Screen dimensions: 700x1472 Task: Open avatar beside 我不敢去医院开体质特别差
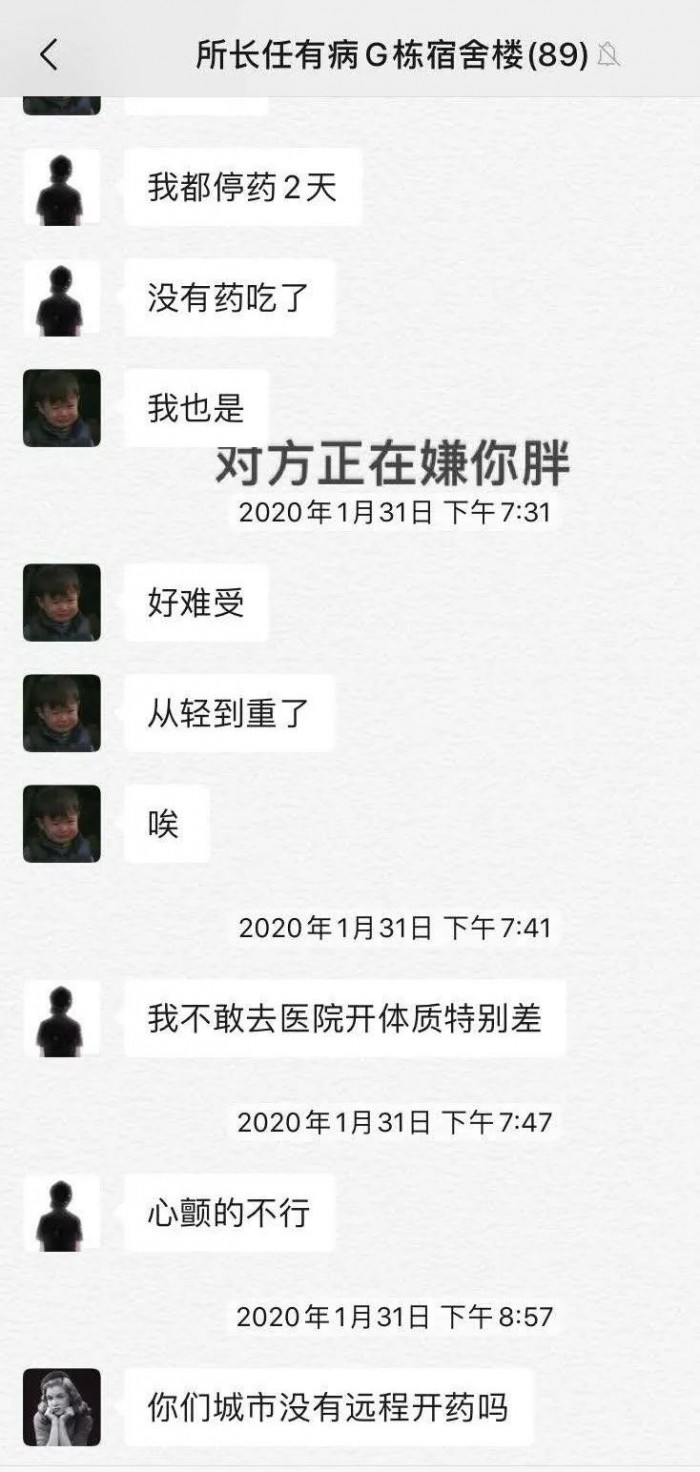coord(61,1018)
